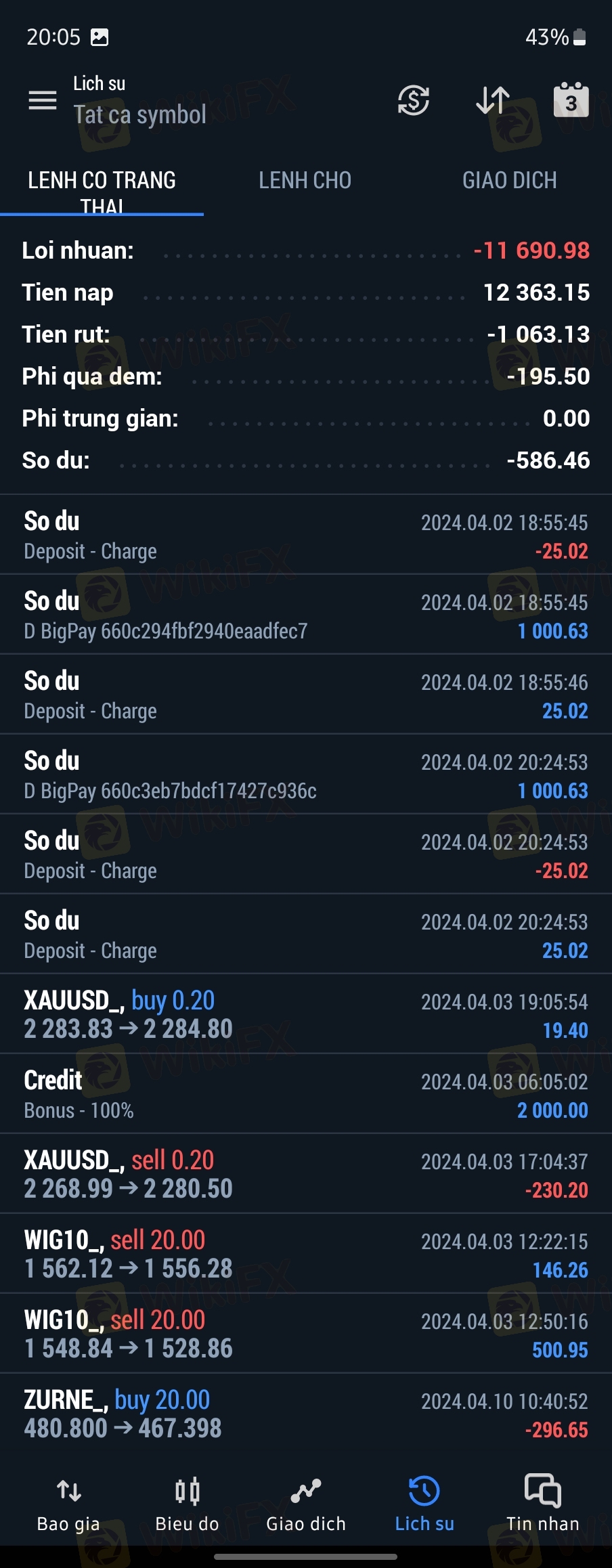612x1568 pixels.
Task: Open the Giao dich trade section
Action: click(x=306, y=1504)
